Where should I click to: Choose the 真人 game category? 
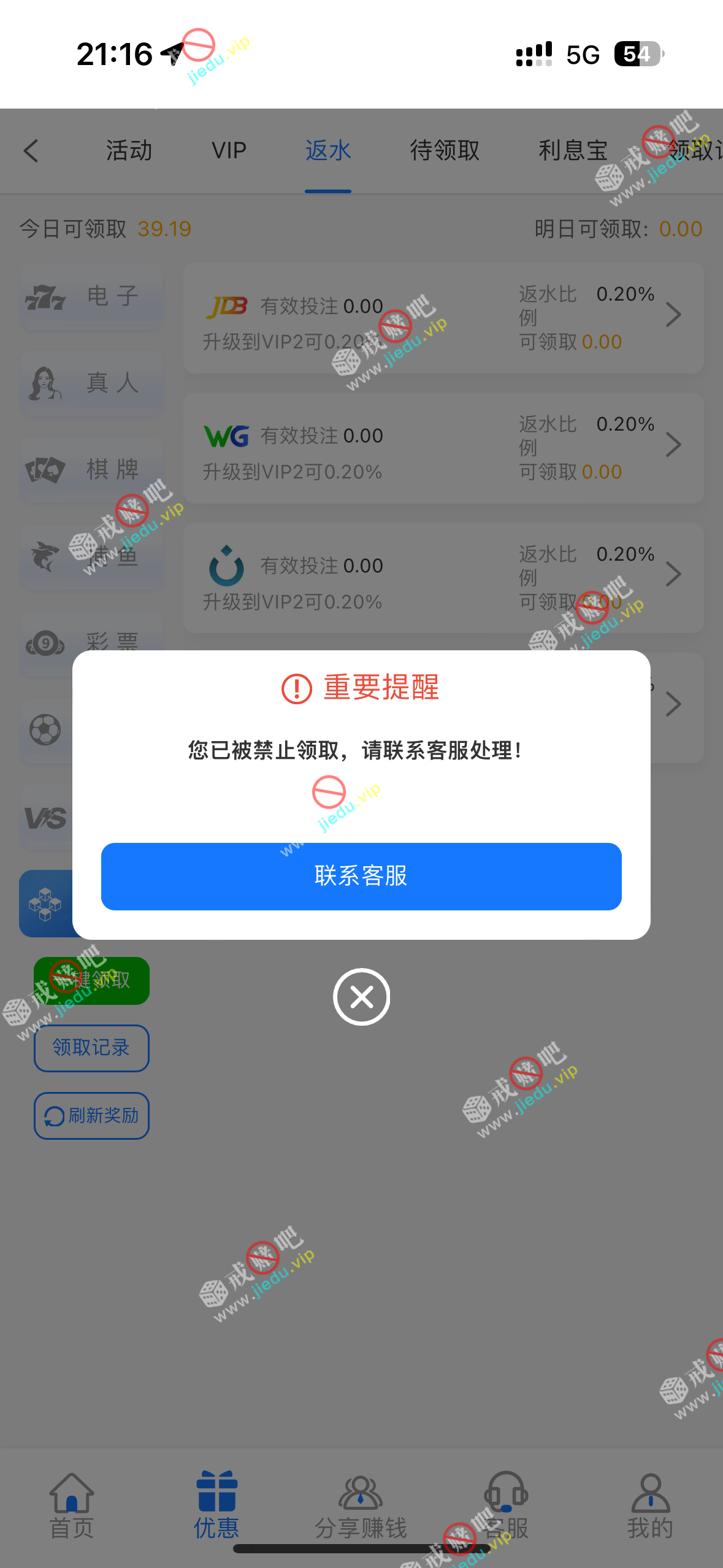pos(91,383)
